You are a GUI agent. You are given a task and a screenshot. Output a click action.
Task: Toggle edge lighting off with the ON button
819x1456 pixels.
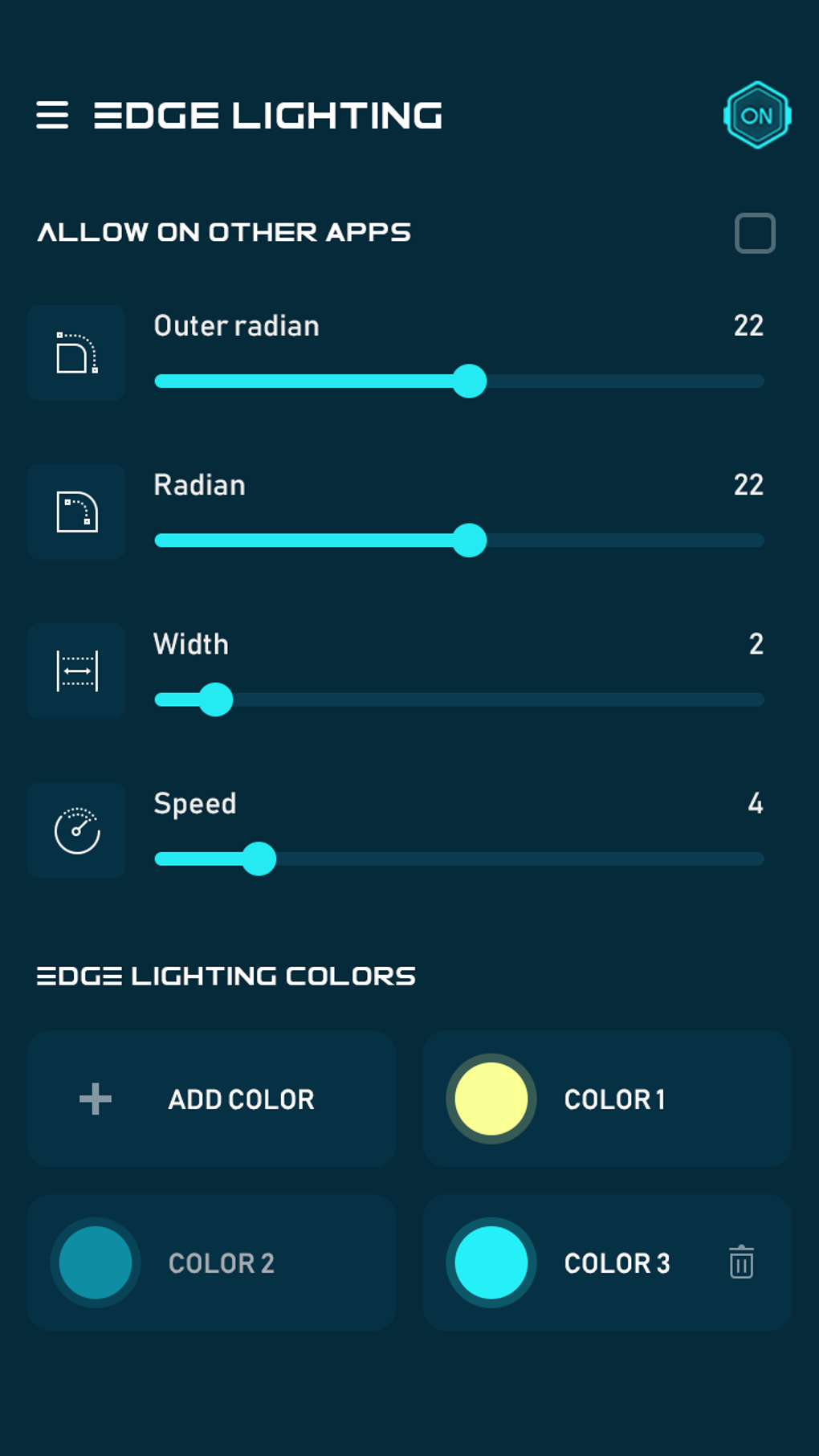coord(756,116)
